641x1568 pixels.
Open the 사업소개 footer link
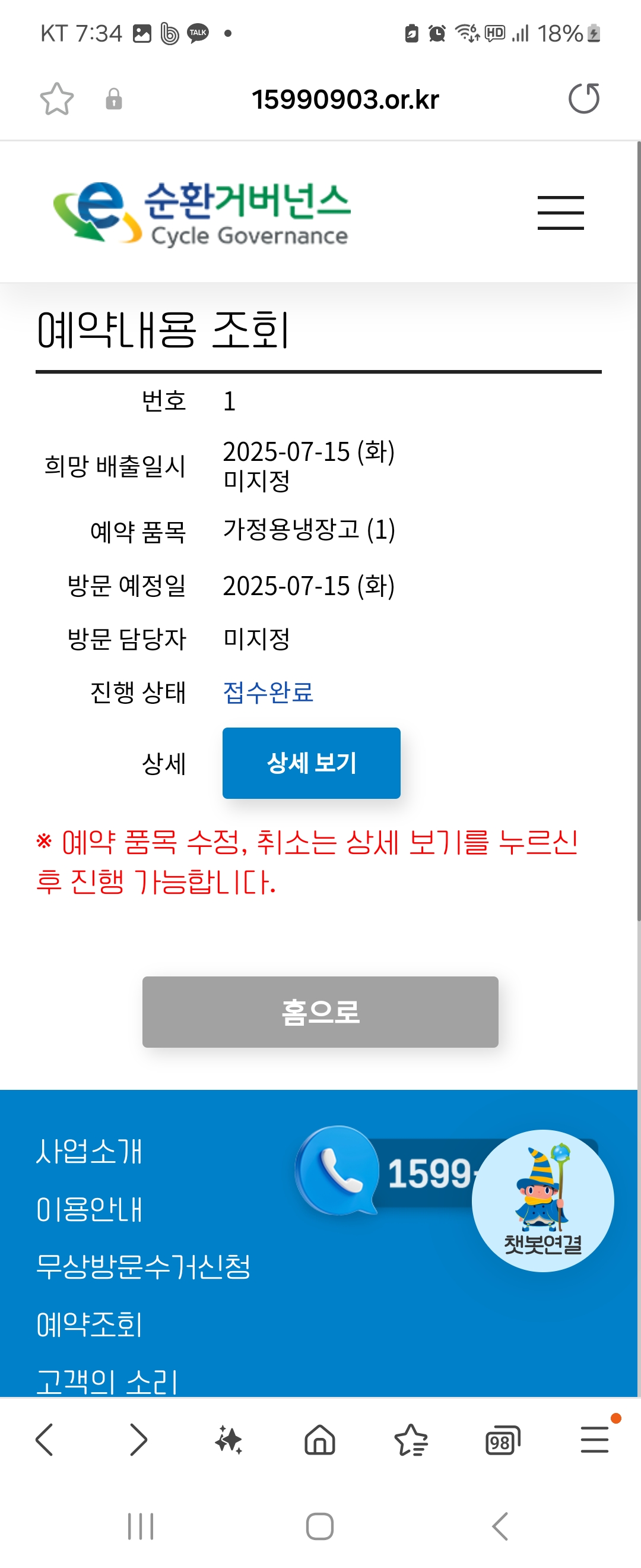pyautogui.click(x=89, y=1152)
